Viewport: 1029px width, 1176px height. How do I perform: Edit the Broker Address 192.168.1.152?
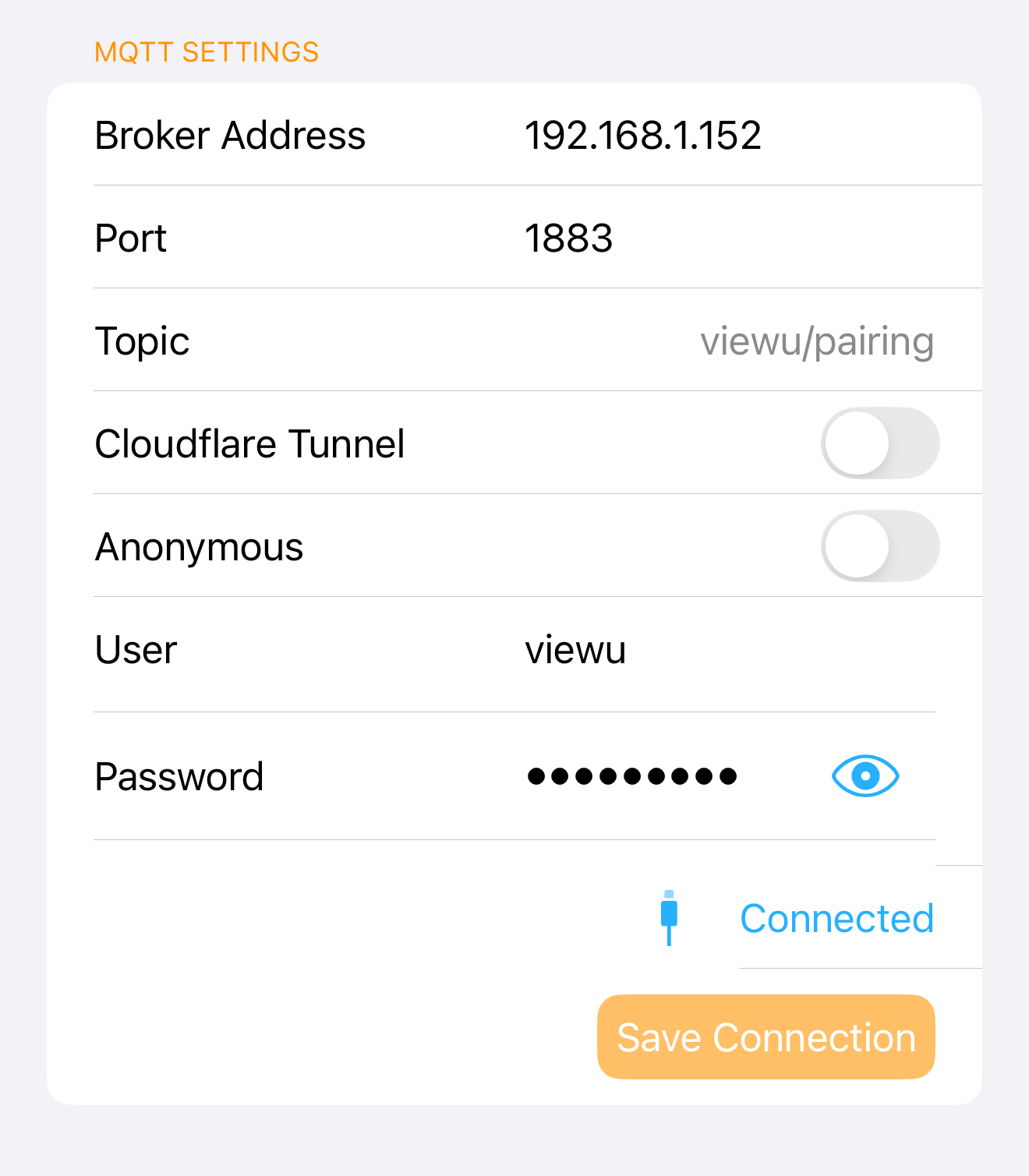tap(644, 134)
